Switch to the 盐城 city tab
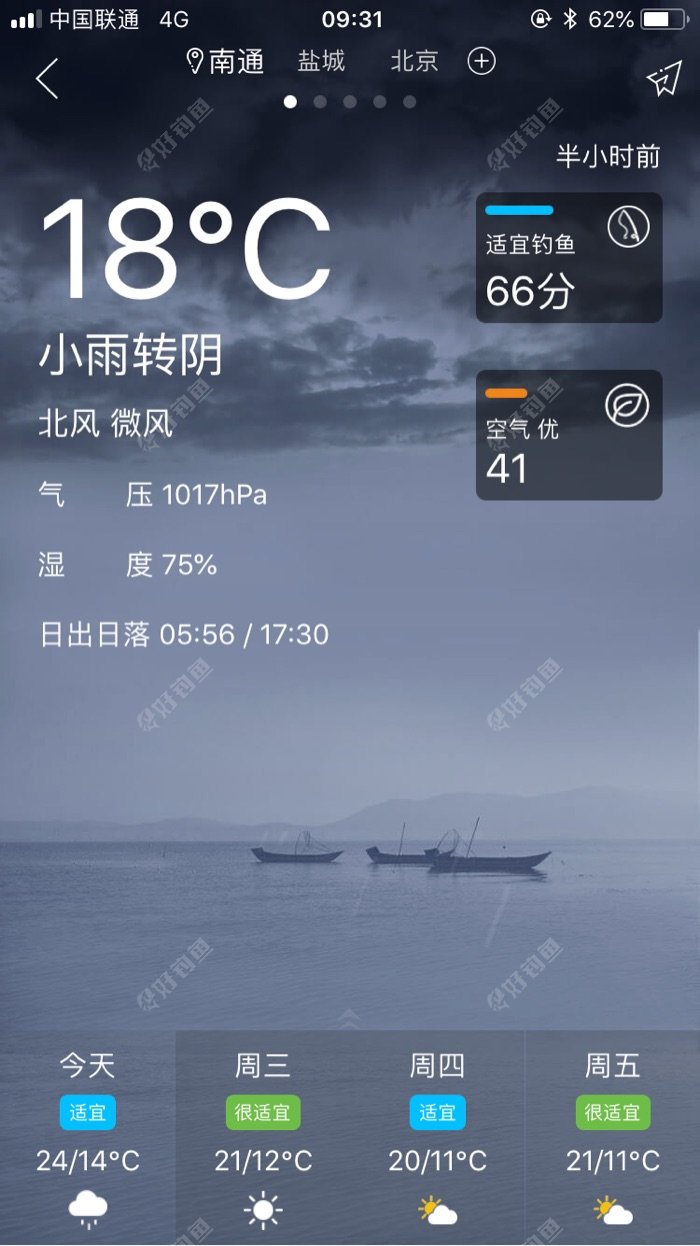Viewport: 700px width, 1246px height. coord(321,62)
